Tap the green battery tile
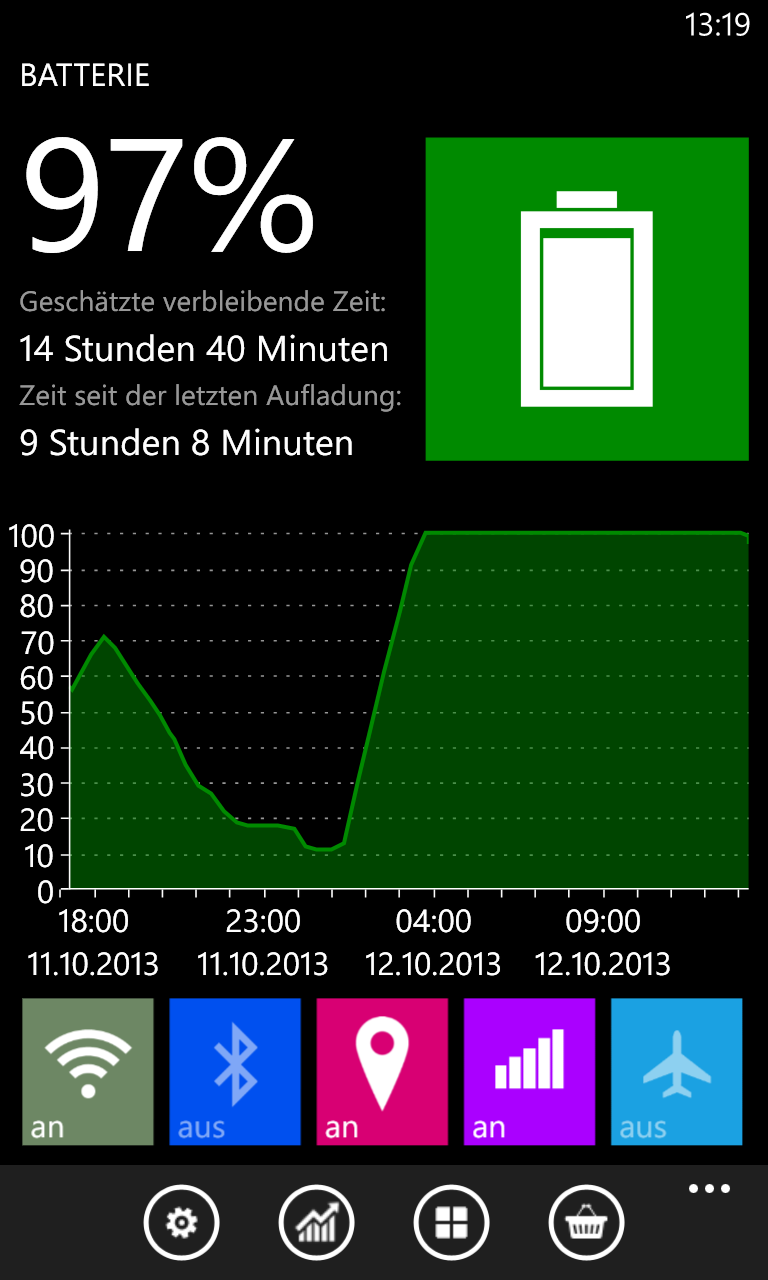 click(587, 299)
